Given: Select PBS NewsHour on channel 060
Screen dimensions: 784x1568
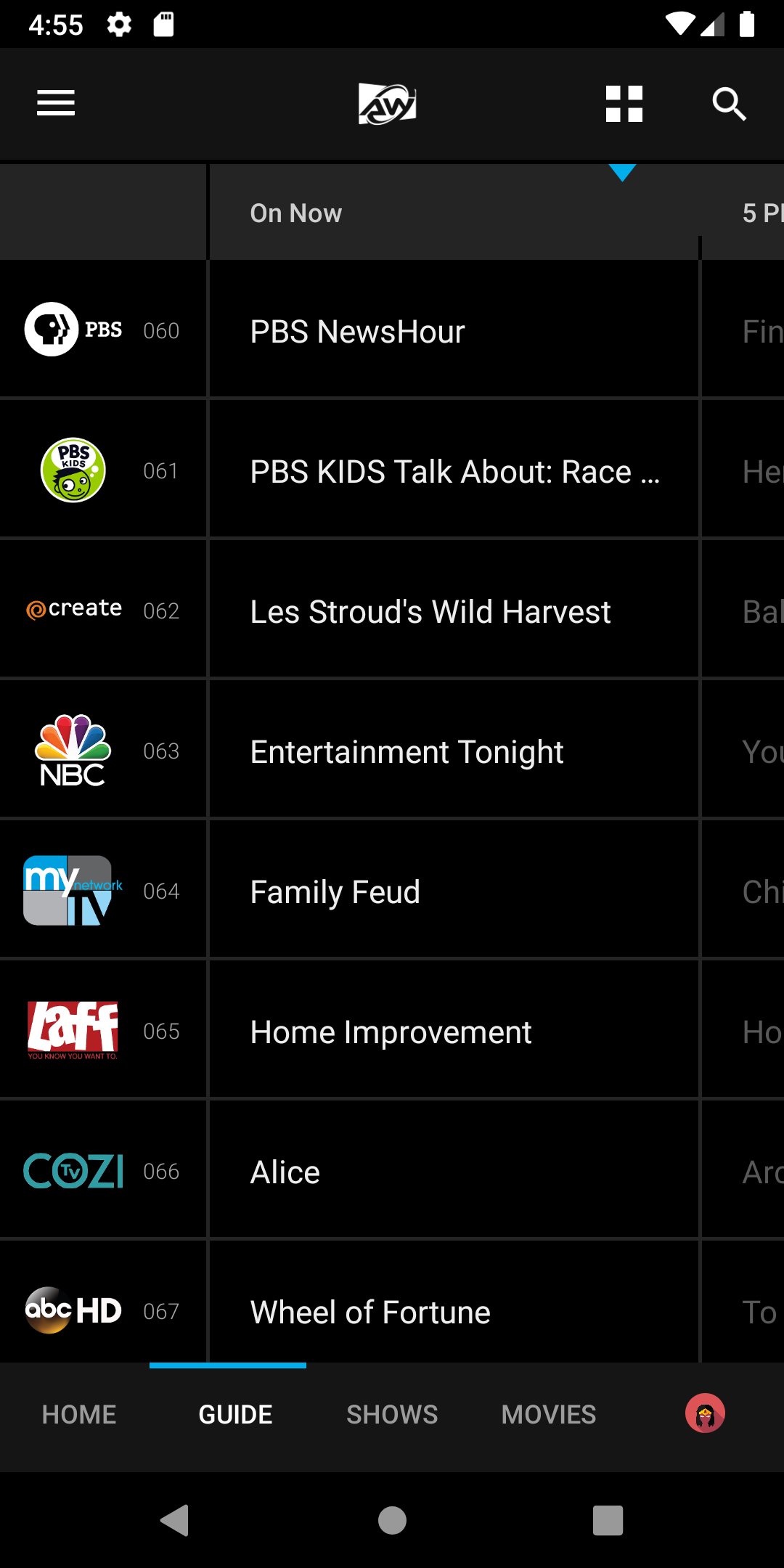Looking at the screenshot, I should pyautogui.click(x=454, y=331).
